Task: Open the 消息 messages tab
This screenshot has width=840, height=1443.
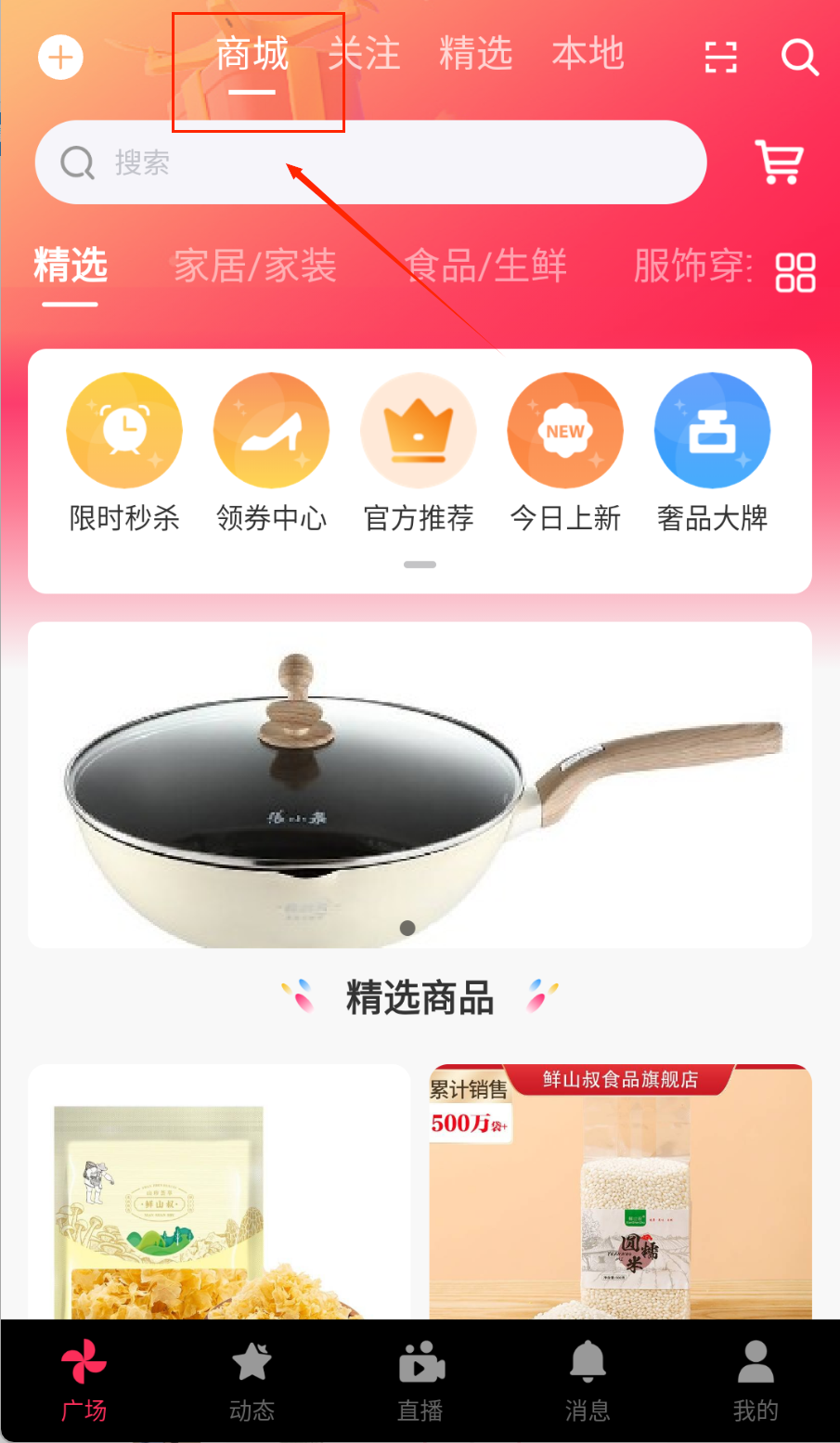Action: [588, 1381]
